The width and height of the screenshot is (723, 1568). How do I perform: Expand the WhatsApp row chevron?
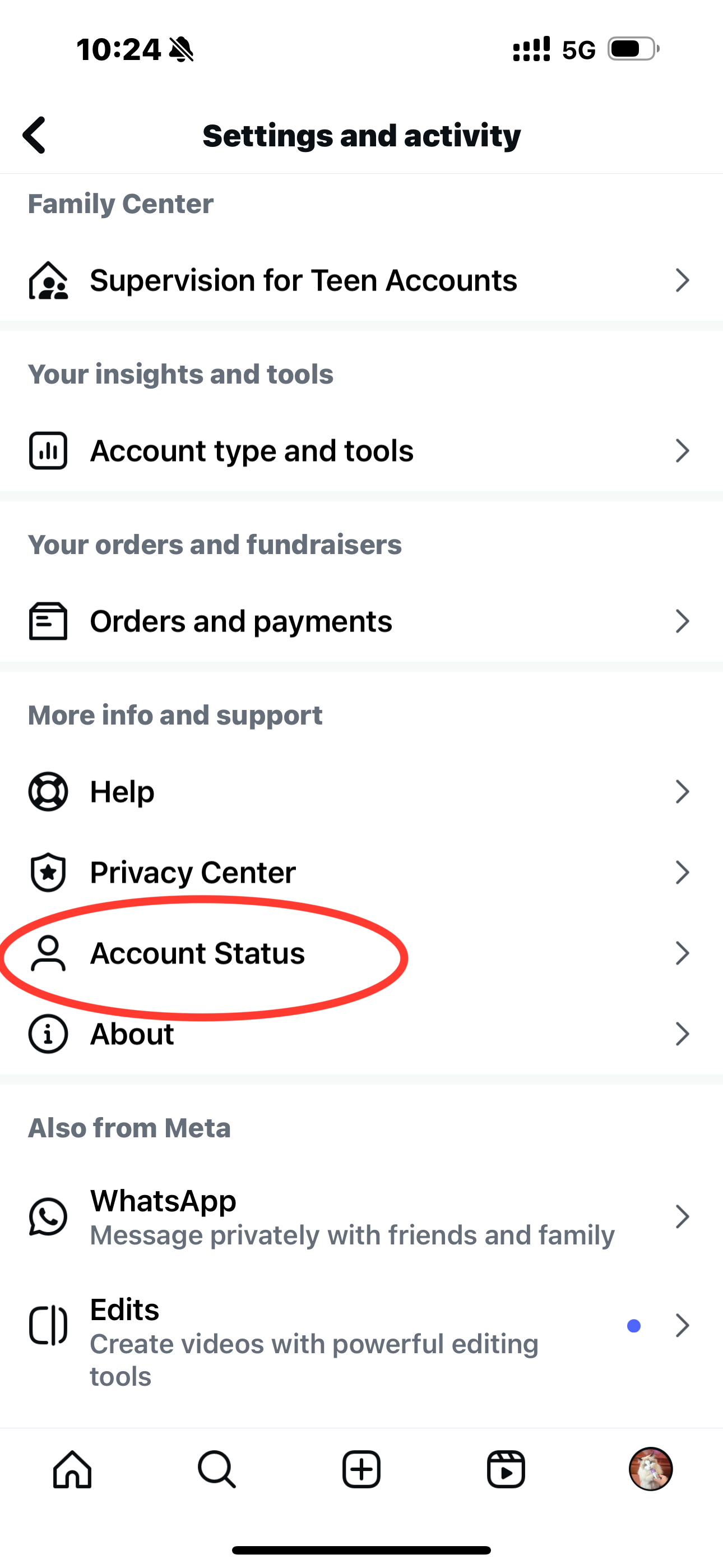pyautogui.click(x=682, y=1216)
